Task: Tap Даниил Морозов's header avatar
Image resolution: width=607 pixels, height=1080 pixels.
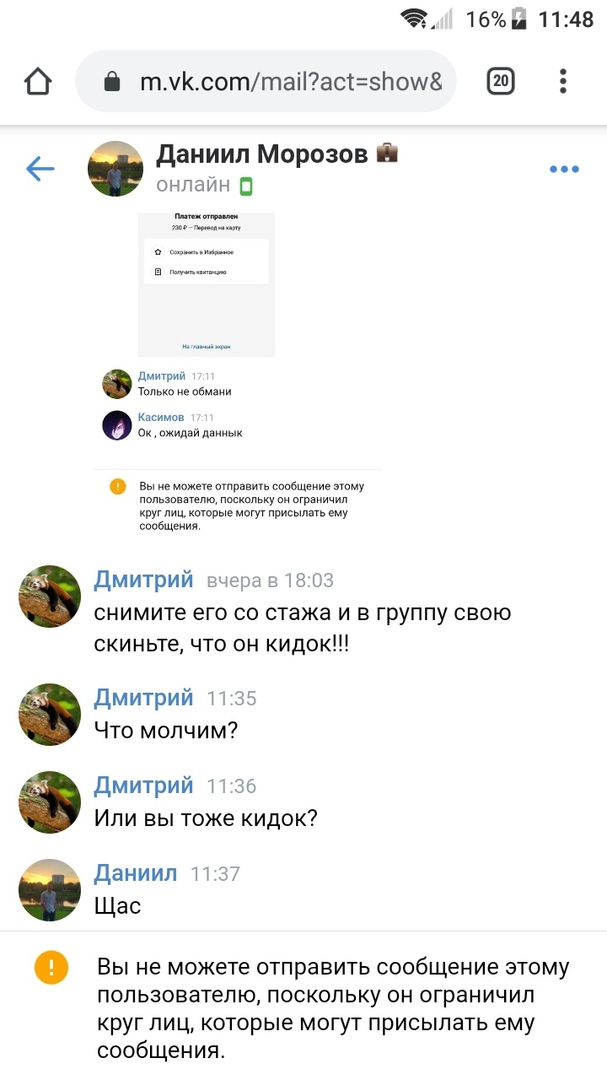Action: coord(115,169)
